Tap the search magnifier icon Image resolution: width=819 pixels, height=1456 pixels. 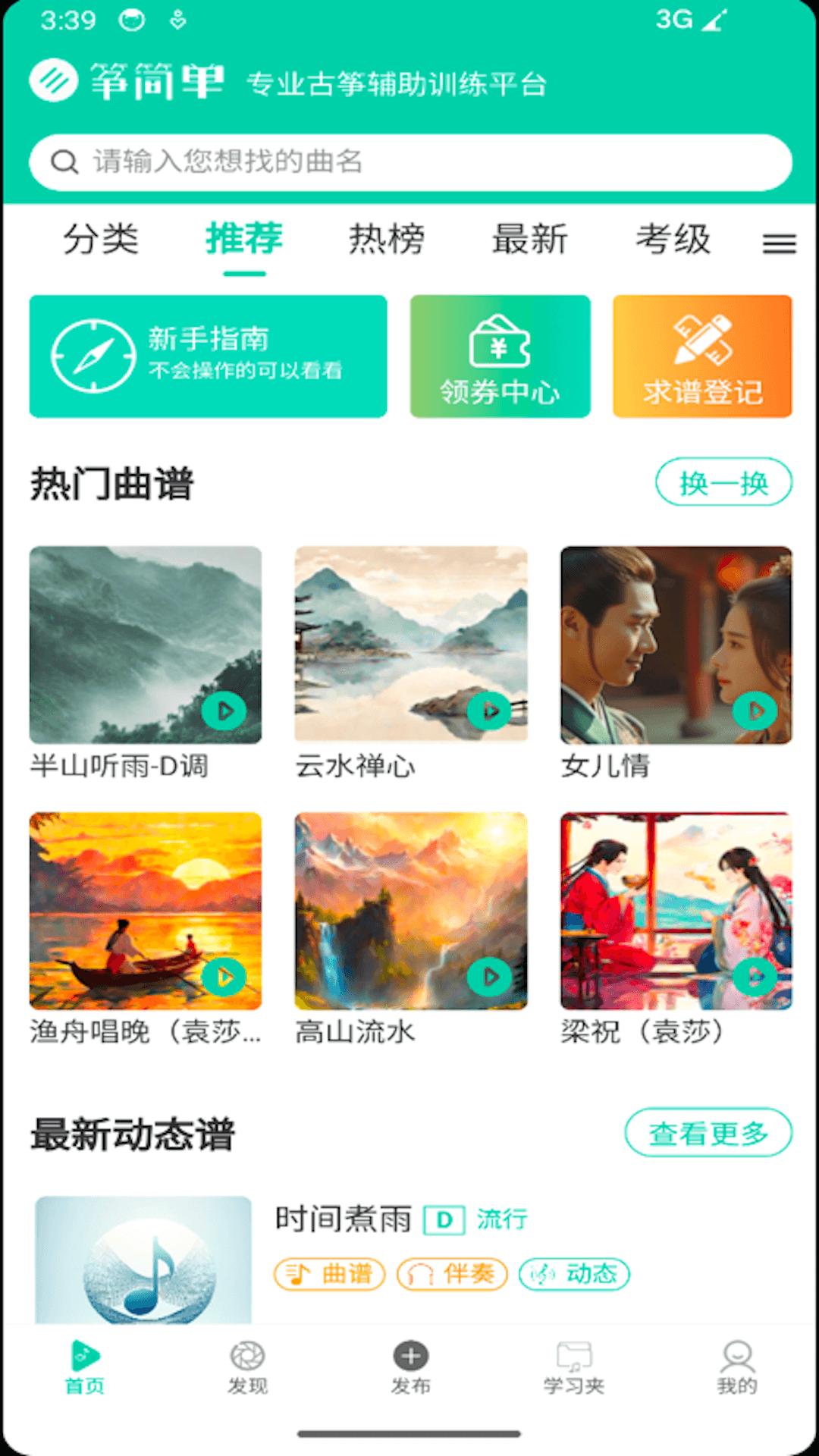64,161
